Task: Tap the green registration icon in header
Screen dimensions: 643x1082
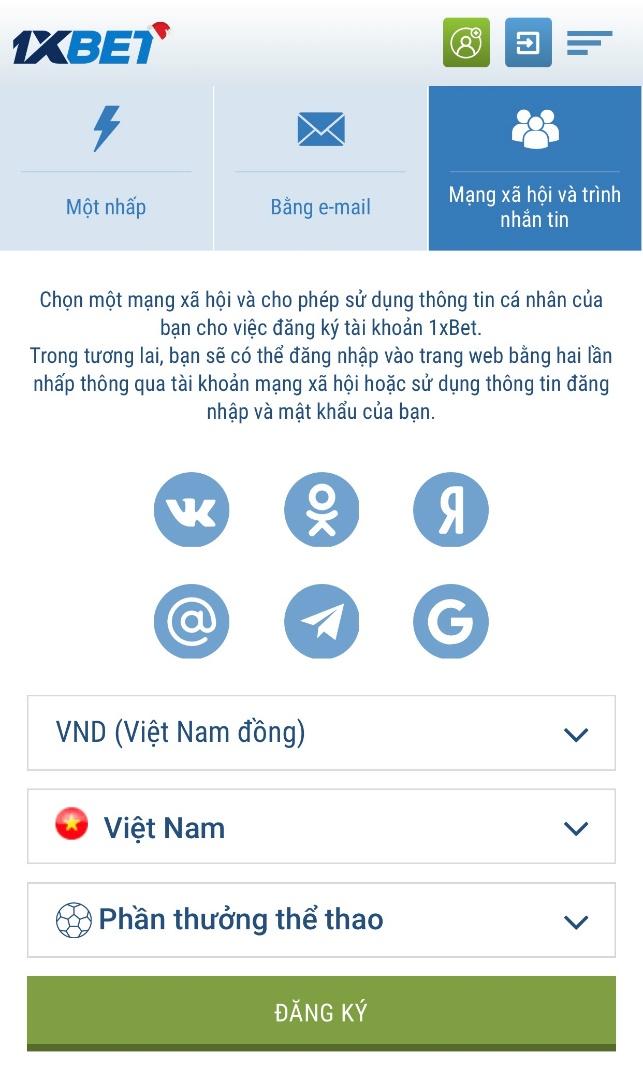Action: pos(466,42)
